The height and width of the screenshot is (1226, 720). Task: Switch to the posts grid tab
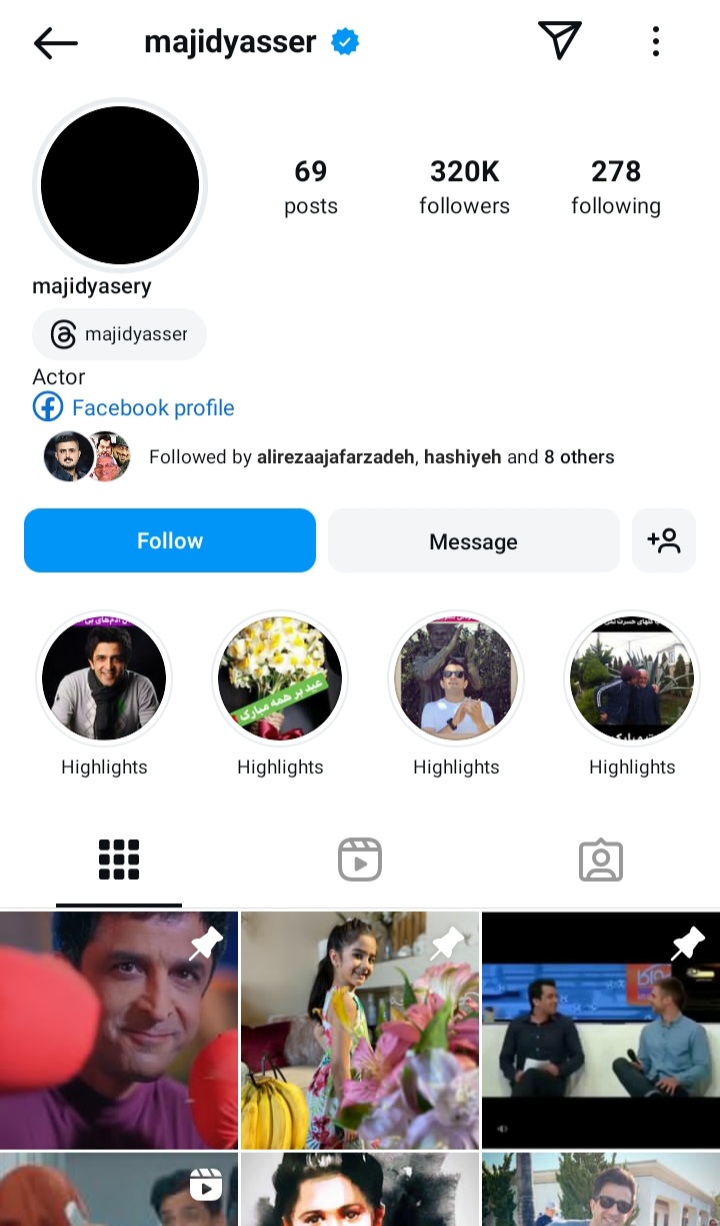pos(119,860)
